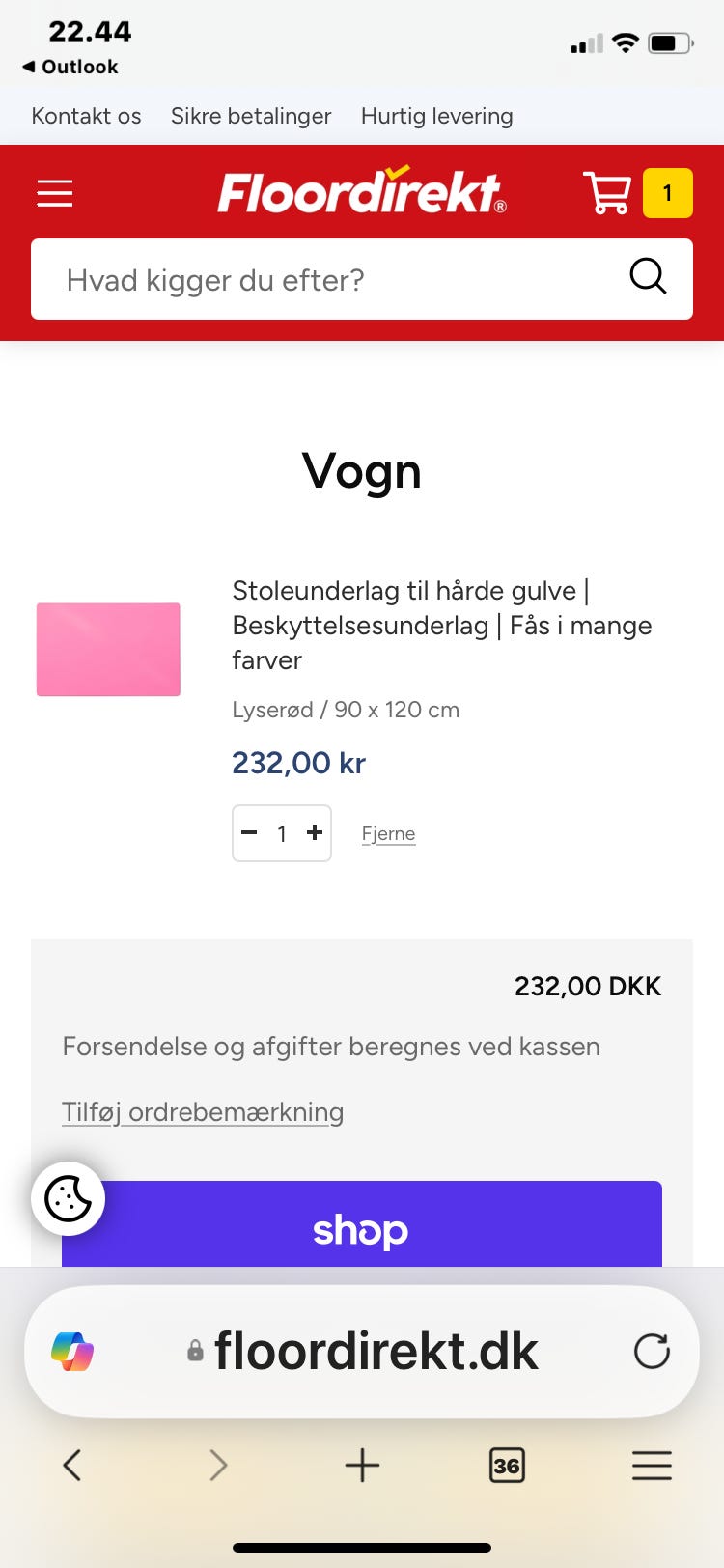
Task: Open a new tab with the plus
Action: tap(362, 1466)
